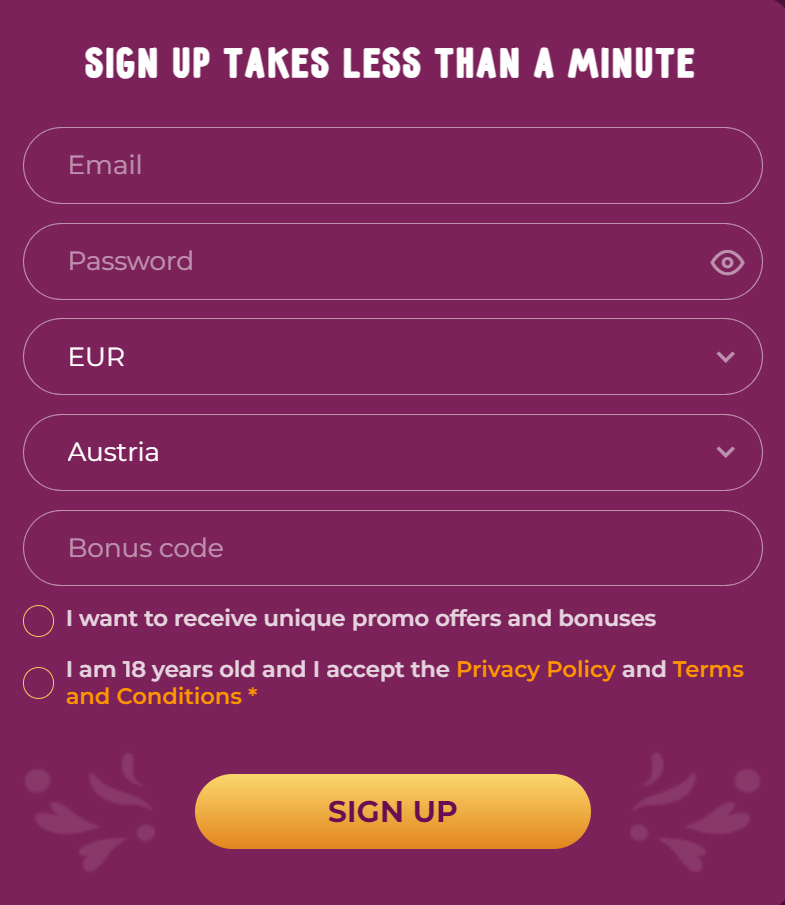Open the EUR currency dropdown
Viewport: 785px width, 905px height.
coord(392,357)
